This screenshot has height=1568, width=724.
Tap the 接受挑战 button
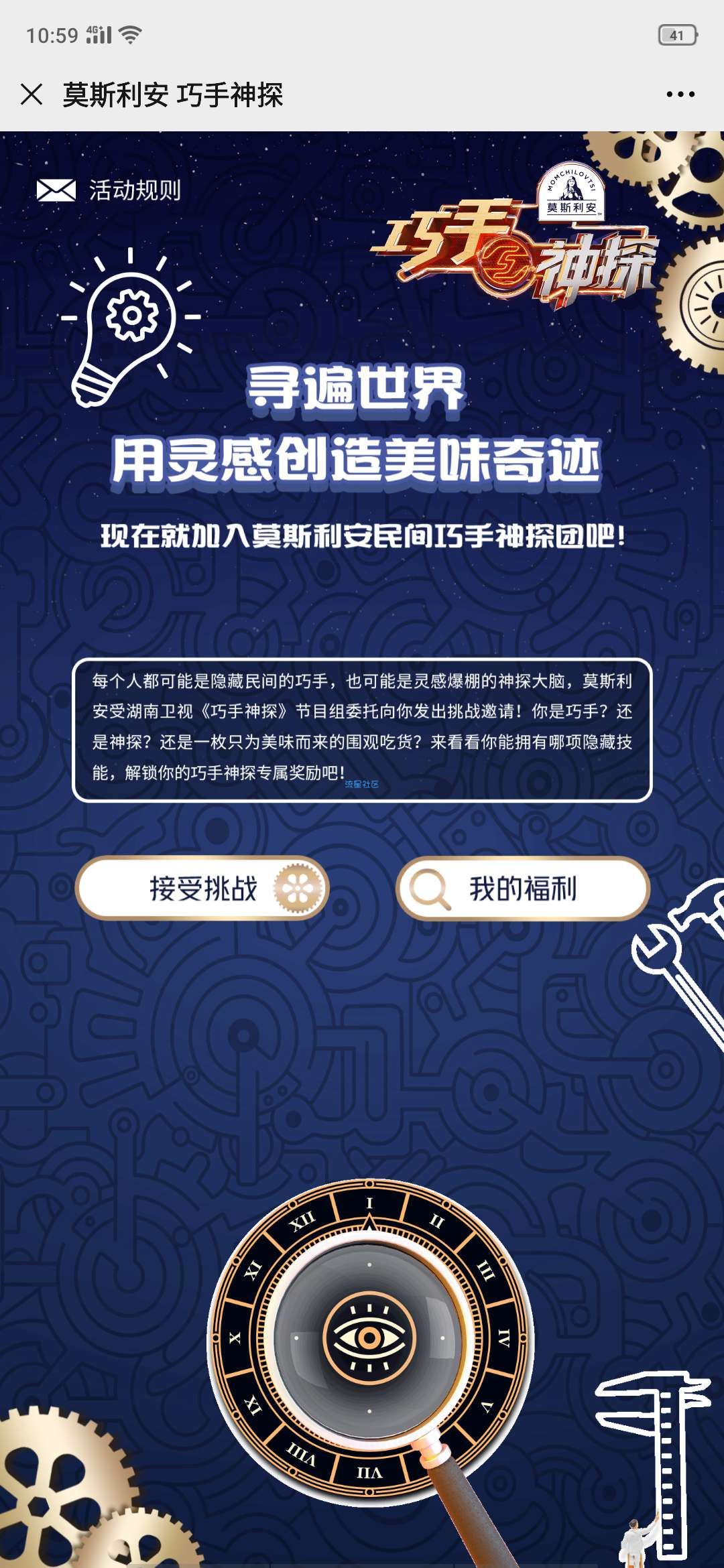click(x=202, y=889)
